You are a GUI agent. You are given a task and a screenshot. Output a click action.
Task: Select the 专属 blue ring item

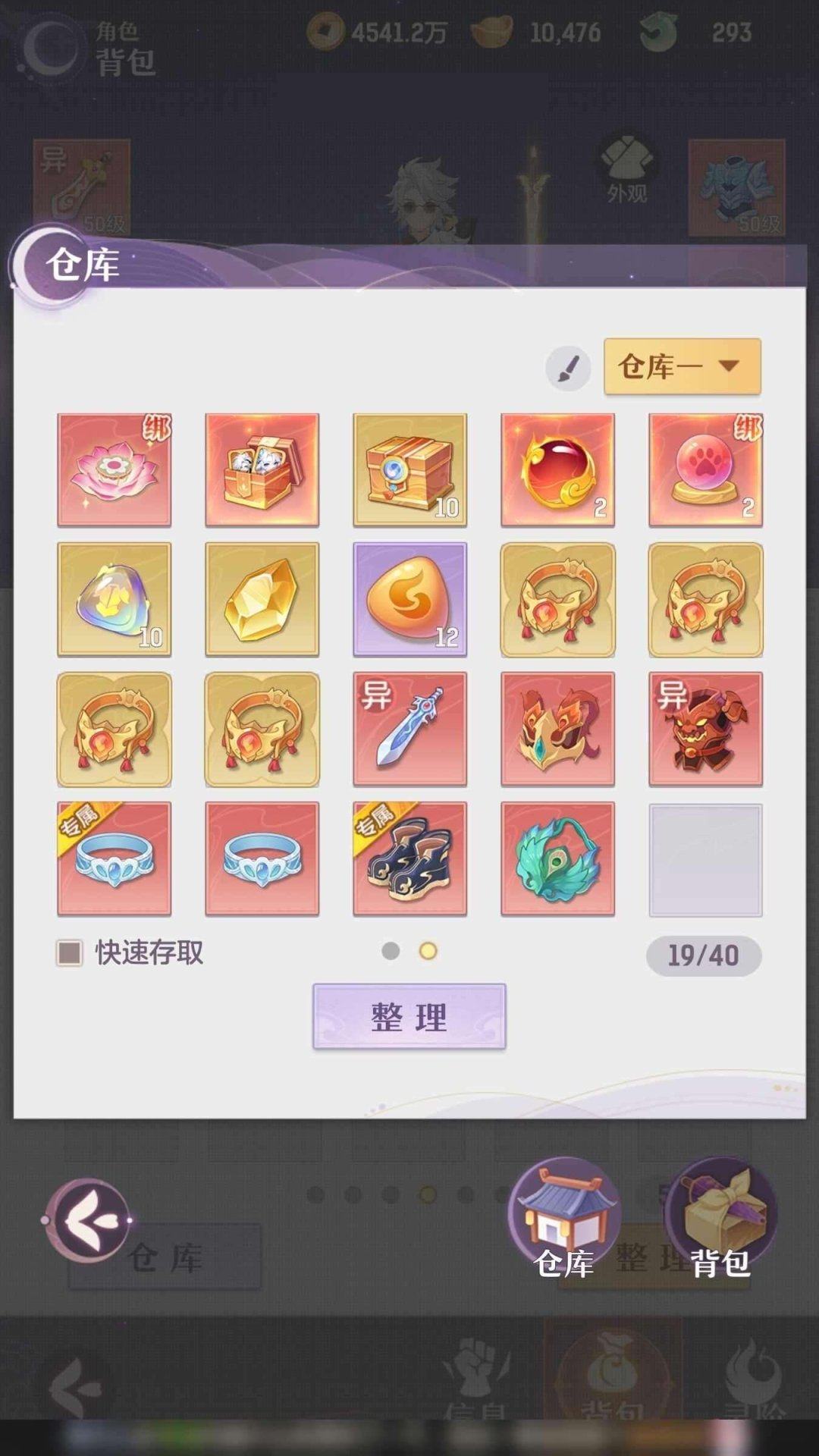pos(114,858)
